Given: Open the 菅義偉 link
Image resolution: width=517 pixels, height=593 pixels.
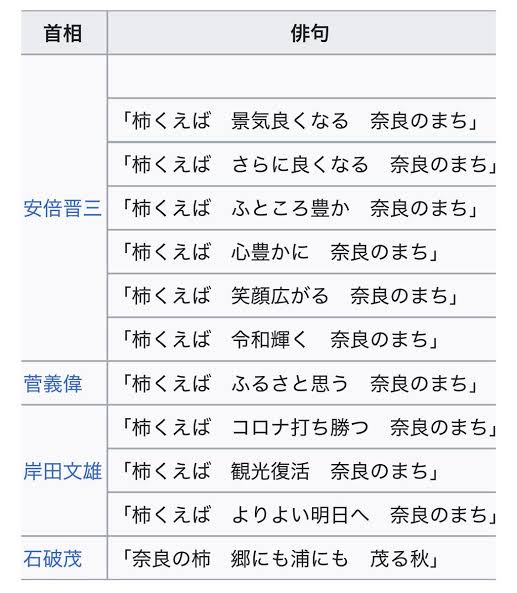Looking at the screenshot, I should click(x=53, y=383).
